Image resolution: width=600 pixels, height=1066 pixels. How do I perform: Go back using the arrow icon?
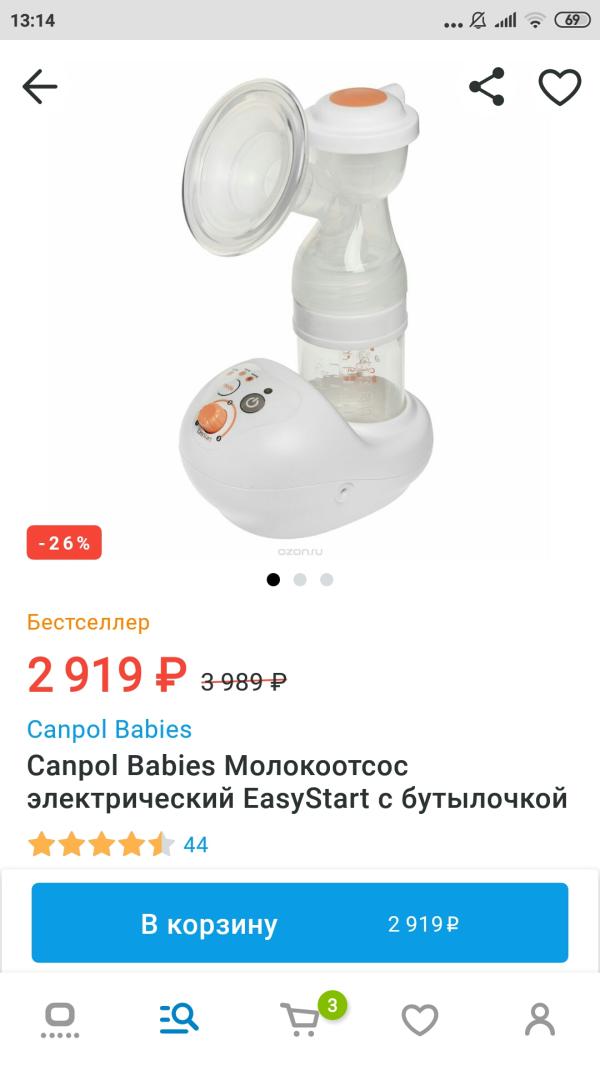[x=40, y=88]
